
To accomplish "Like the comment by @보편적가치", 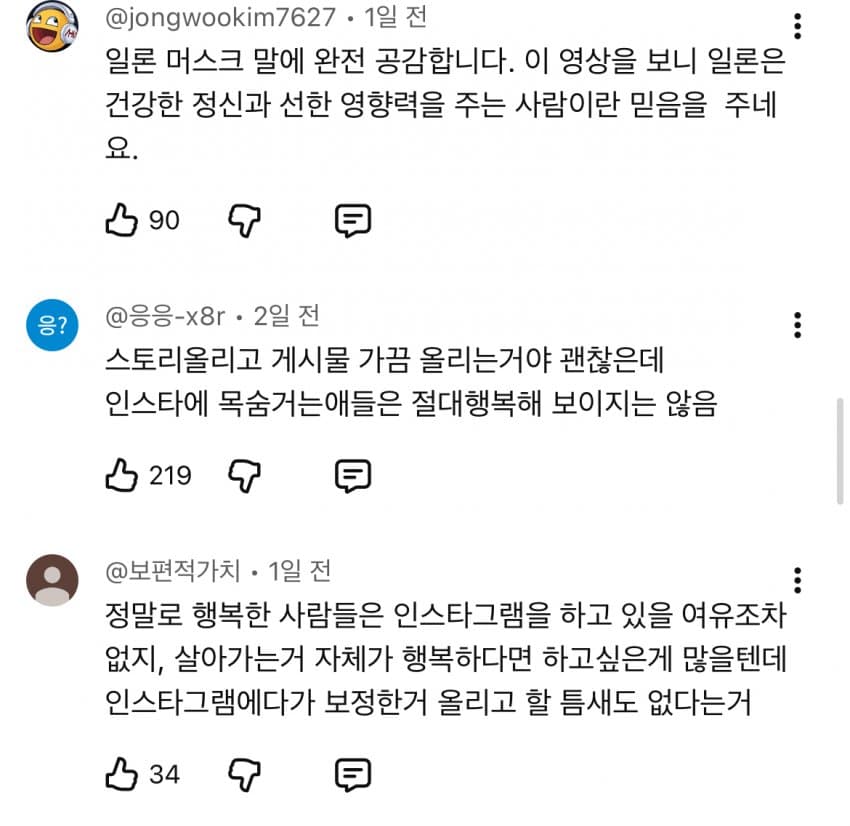I will click(121, 773).
